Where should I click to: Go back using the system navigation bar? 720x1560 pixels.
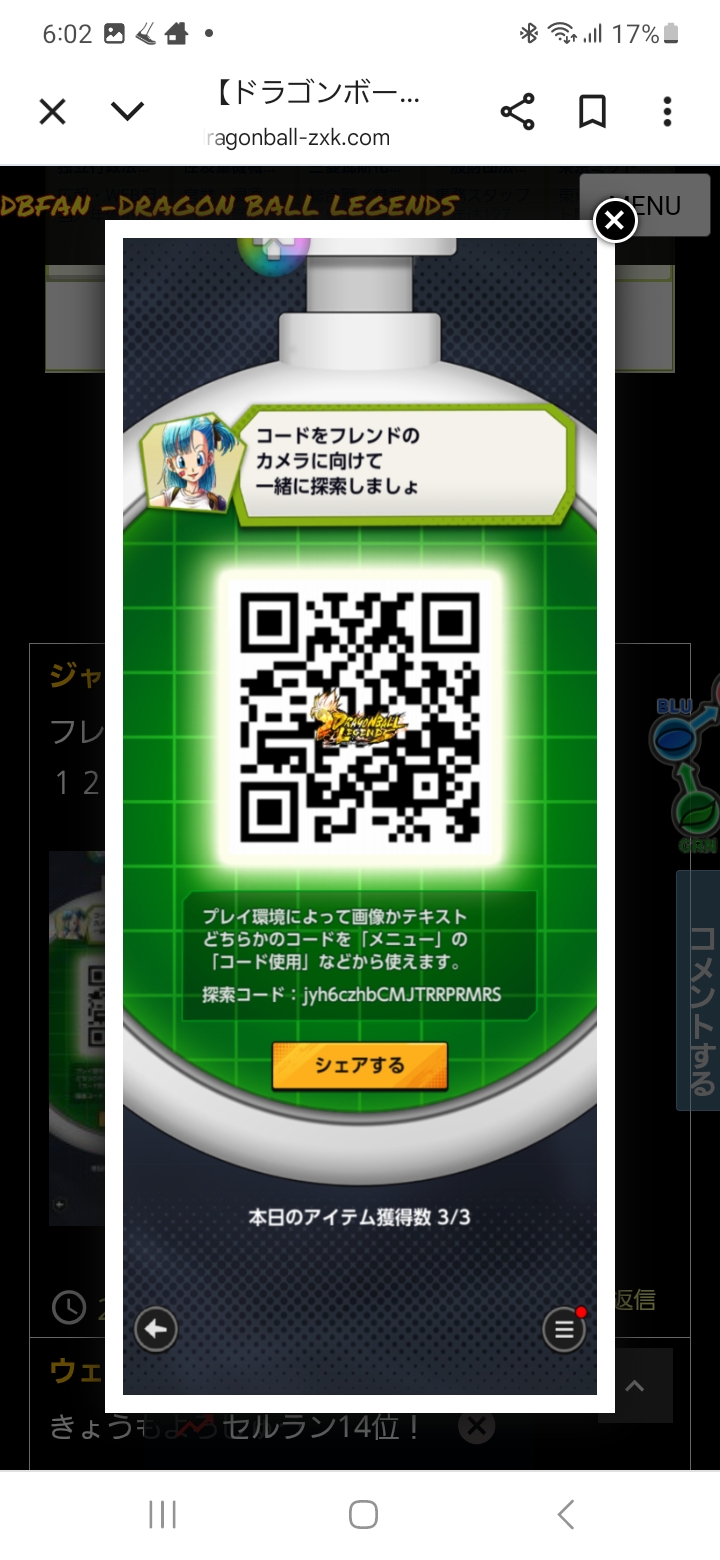click(566, 1514)
